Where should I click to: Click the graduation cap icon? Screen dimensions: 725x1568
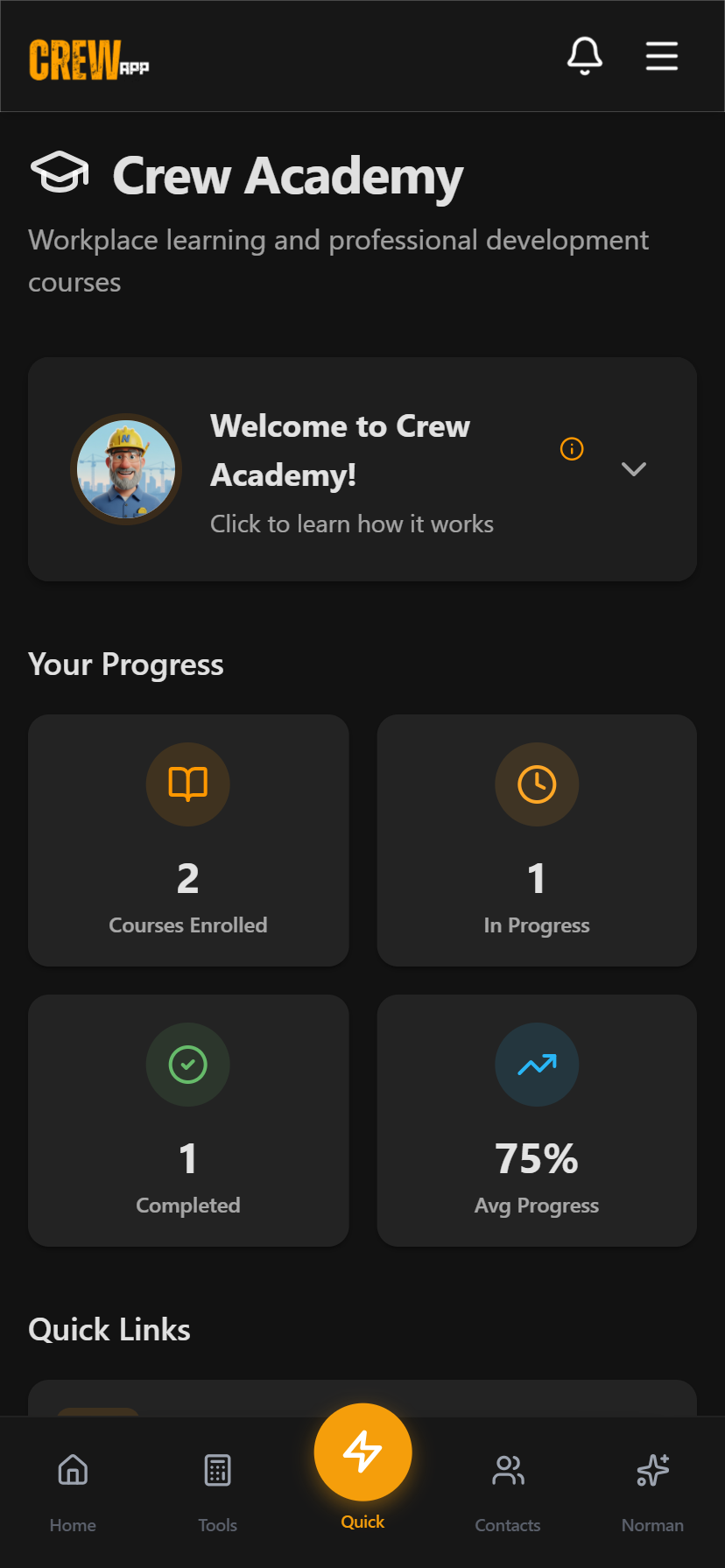tap(59, 173)
